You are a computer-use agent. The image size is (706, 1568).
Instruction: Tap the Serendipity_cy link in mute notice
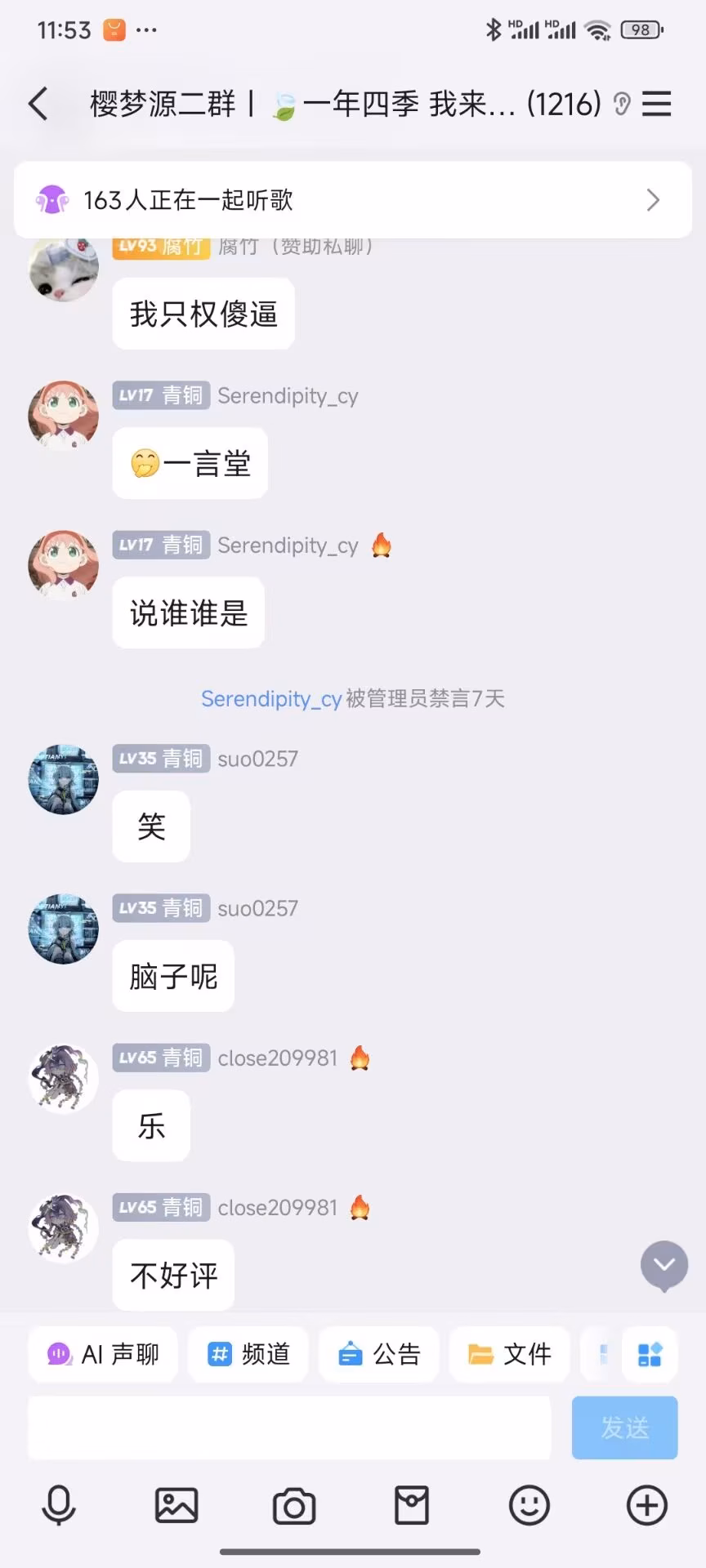pyautogui.click(x=271, y=699)
